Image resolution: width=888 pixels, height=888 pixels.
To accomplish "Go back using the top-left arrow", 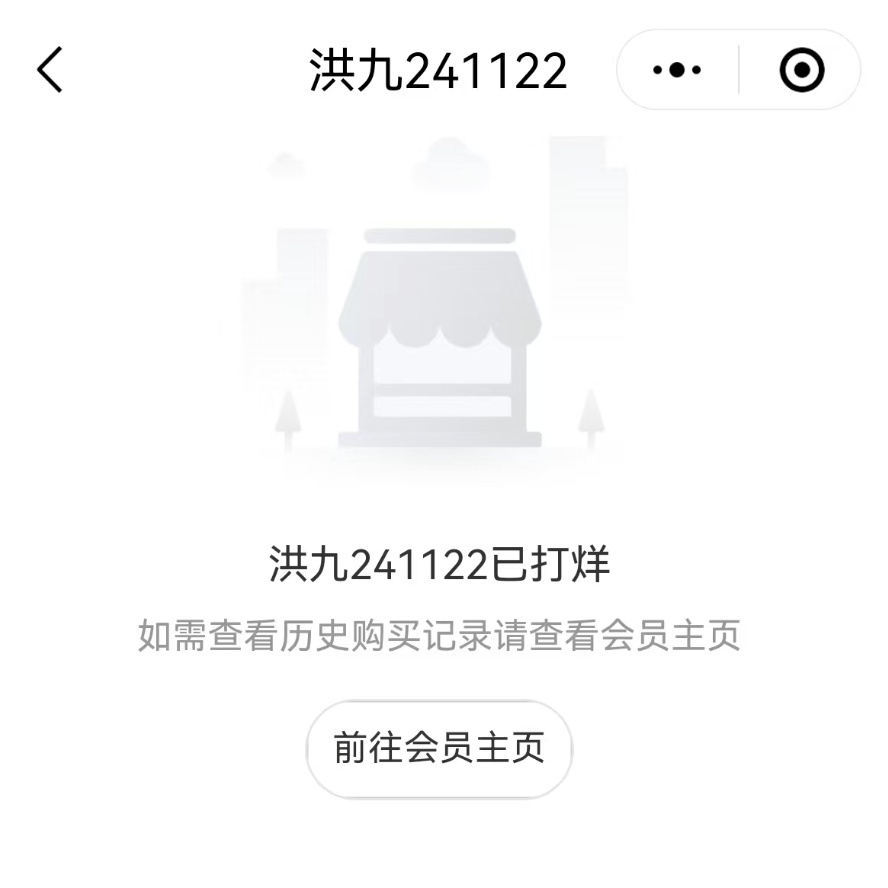I will [50, 70].
